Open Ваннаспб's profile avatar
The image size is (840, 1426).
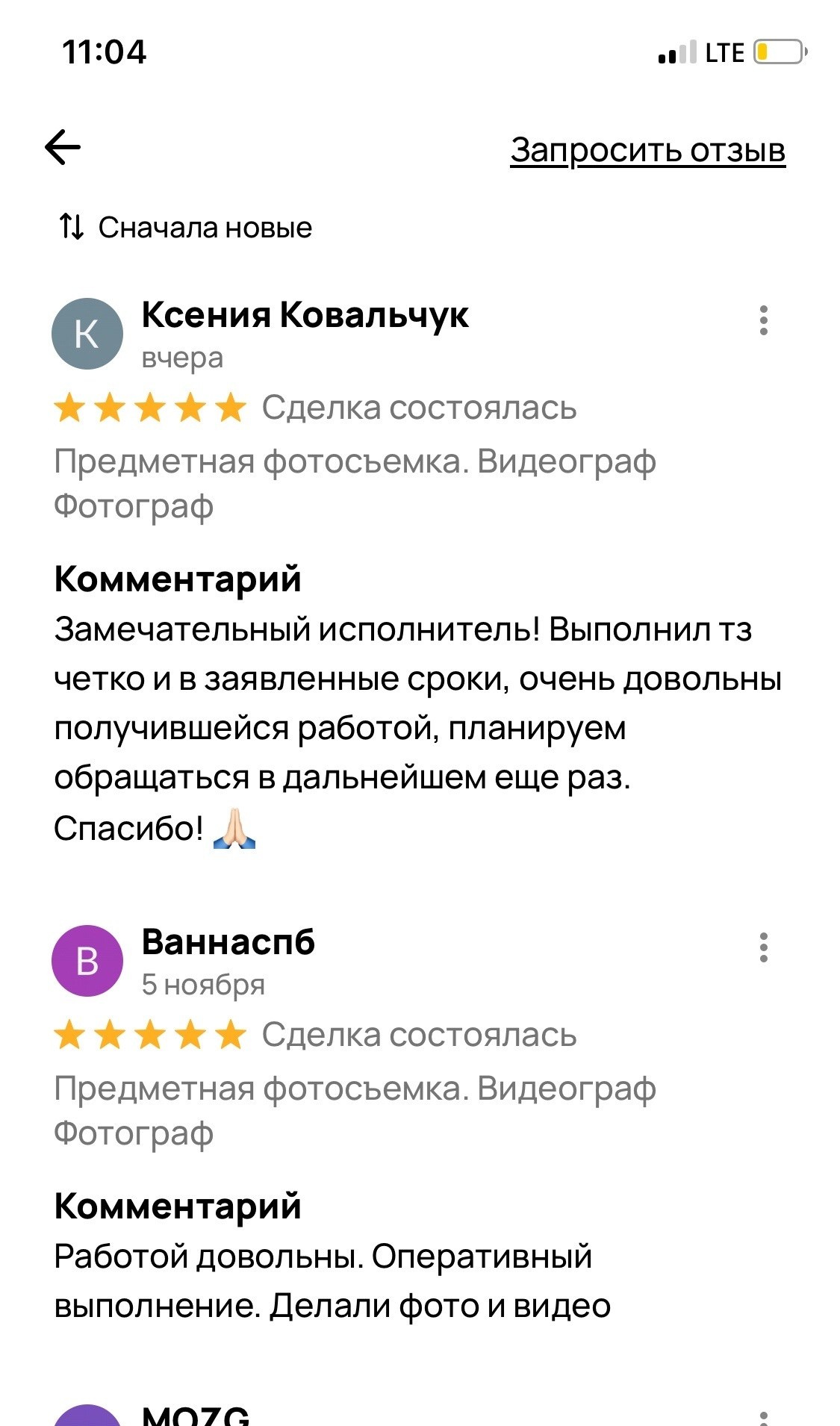coord(87,961)
